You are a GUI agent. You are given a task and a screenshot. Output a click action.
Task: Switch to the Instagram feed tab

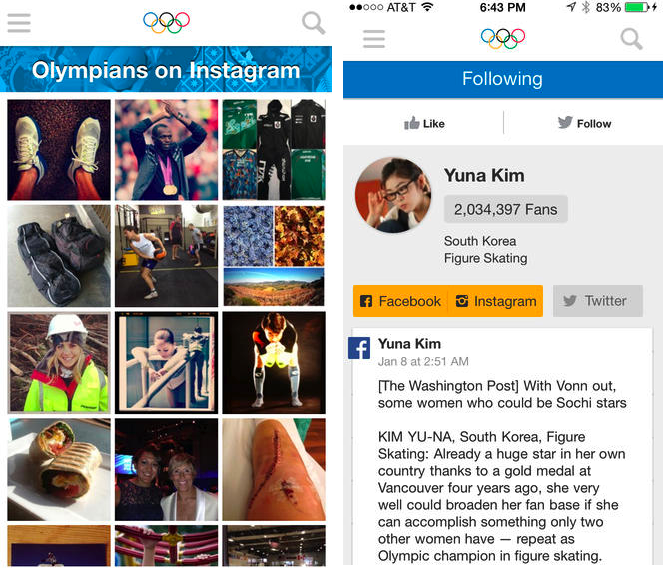[x=496, y=301]
